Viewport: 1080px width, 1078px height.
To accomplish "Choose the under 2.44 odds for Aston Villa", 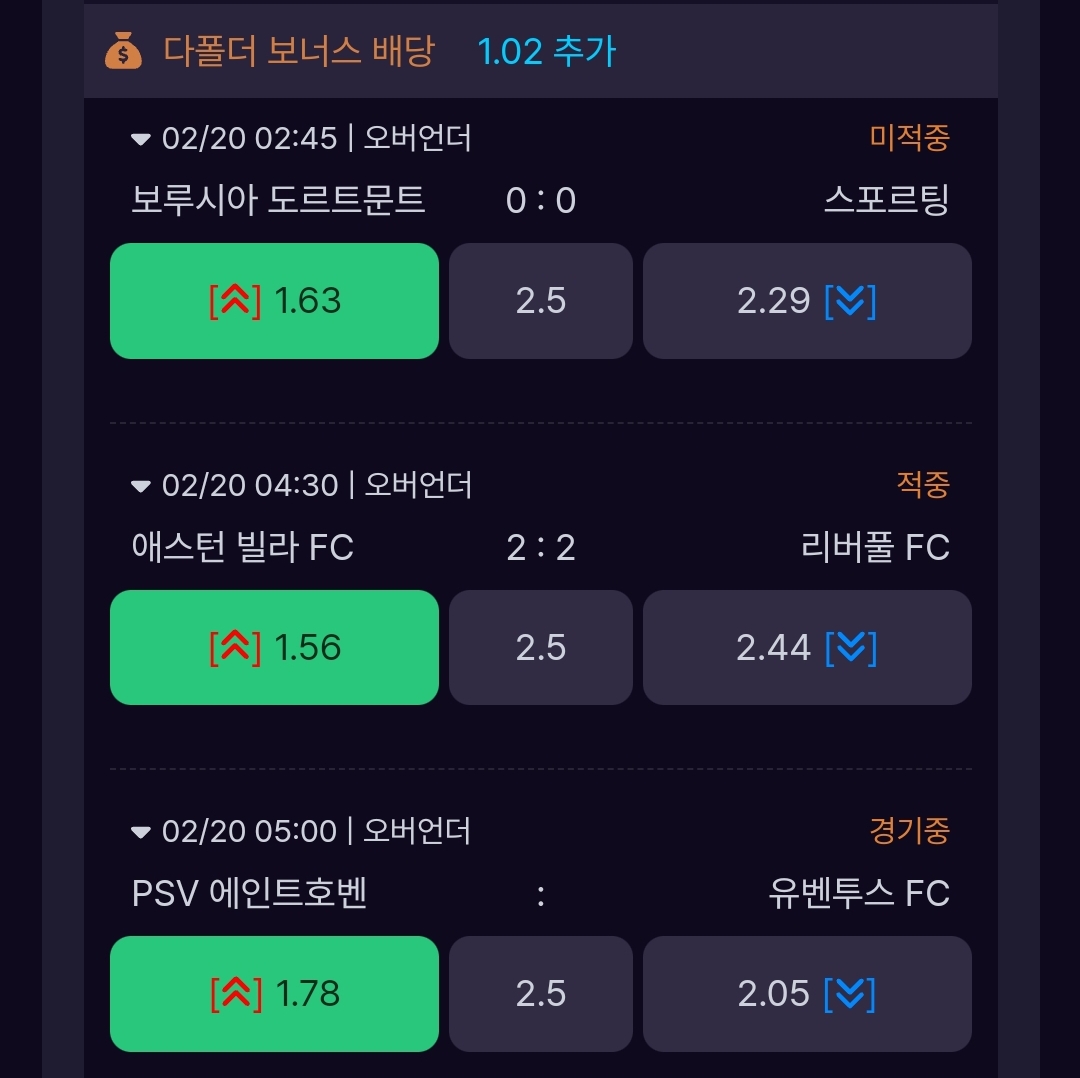I will point(806,648).
